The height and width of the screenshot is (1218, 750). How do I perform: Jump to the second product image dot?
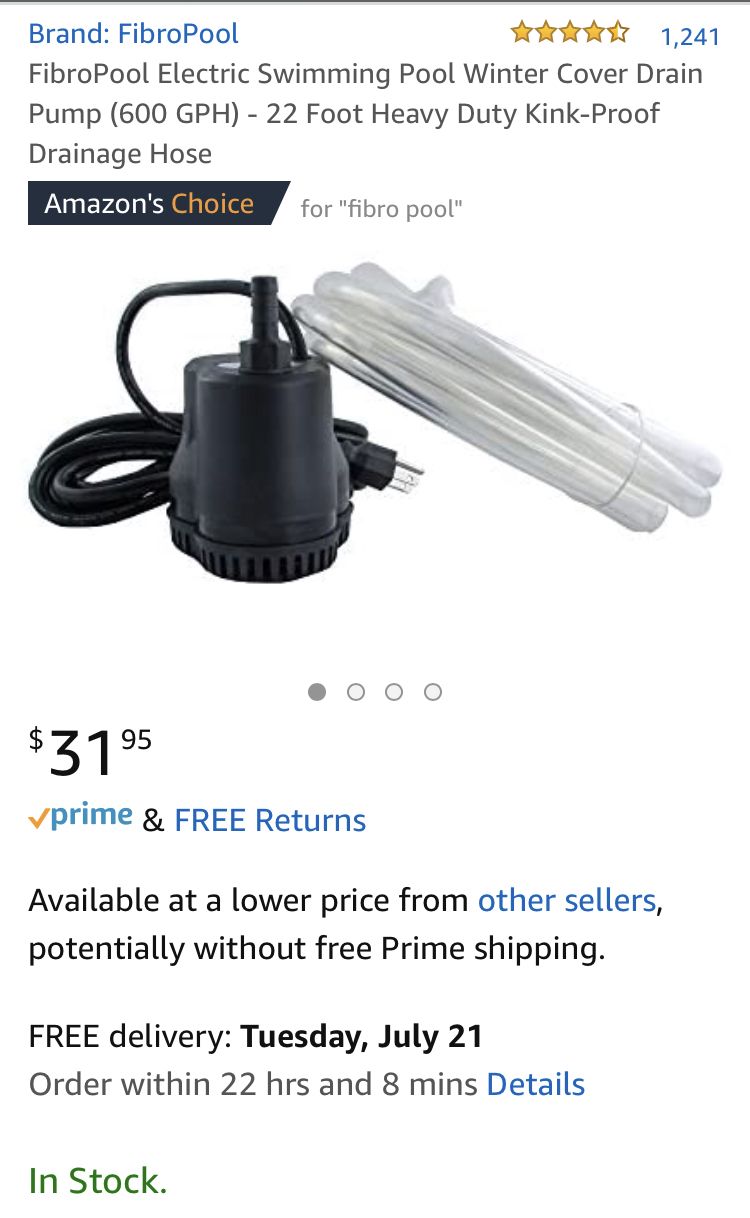click(x=356, y=692)
